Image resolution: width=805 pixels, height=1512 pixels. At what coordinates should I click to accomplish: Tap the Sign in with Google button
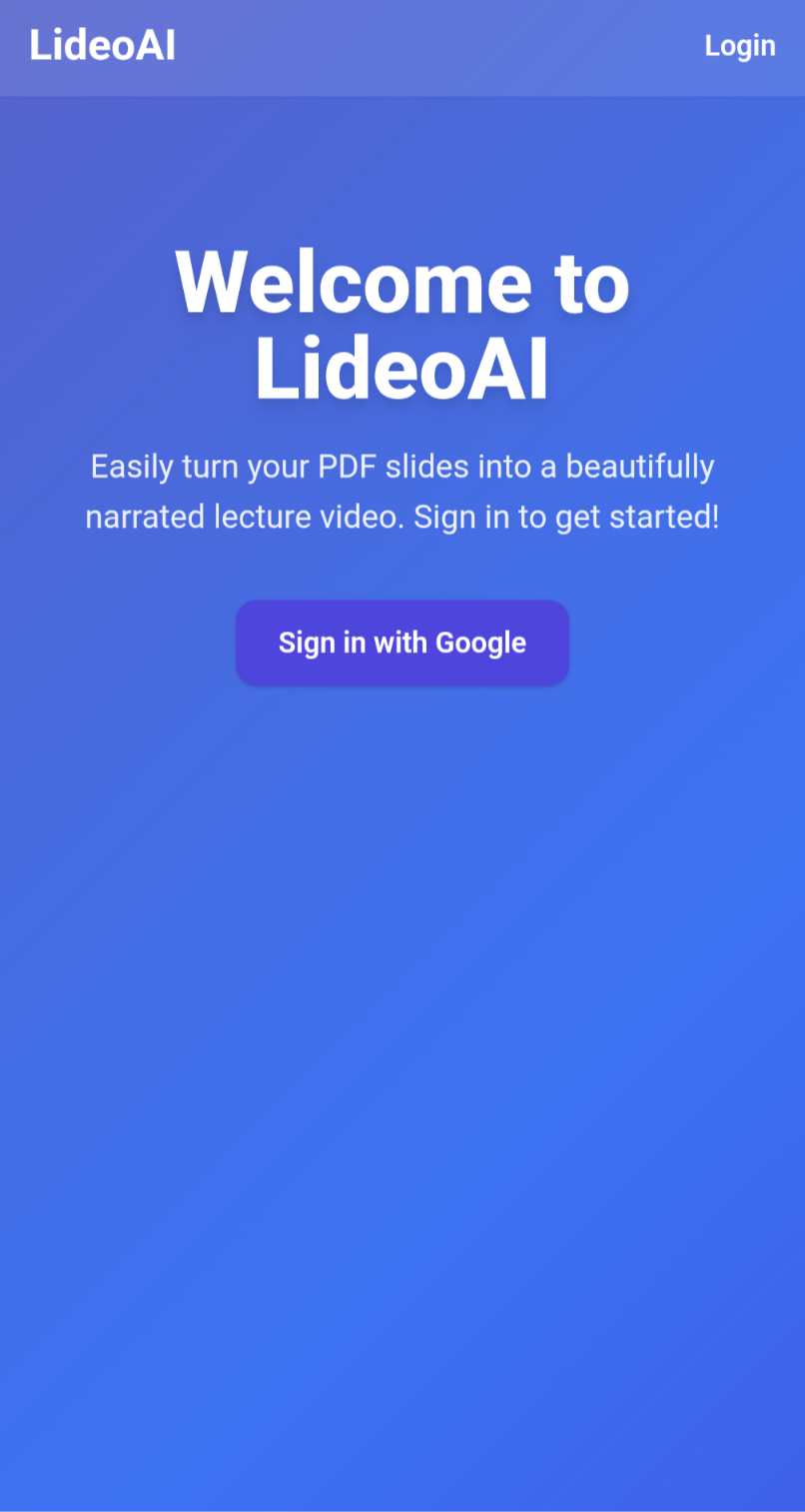coord(402,643)
